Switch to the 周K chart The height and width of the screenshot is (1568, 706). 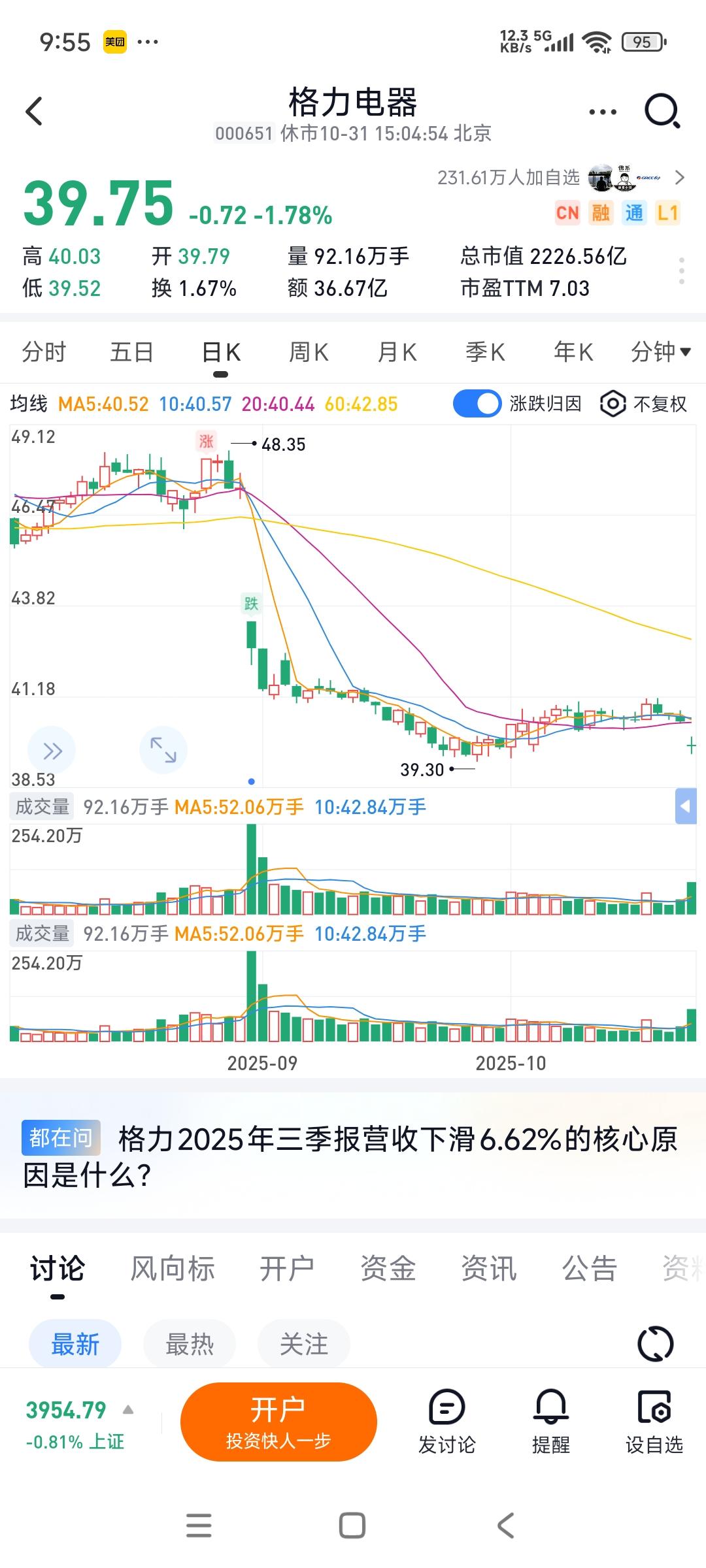click(309, 353)
